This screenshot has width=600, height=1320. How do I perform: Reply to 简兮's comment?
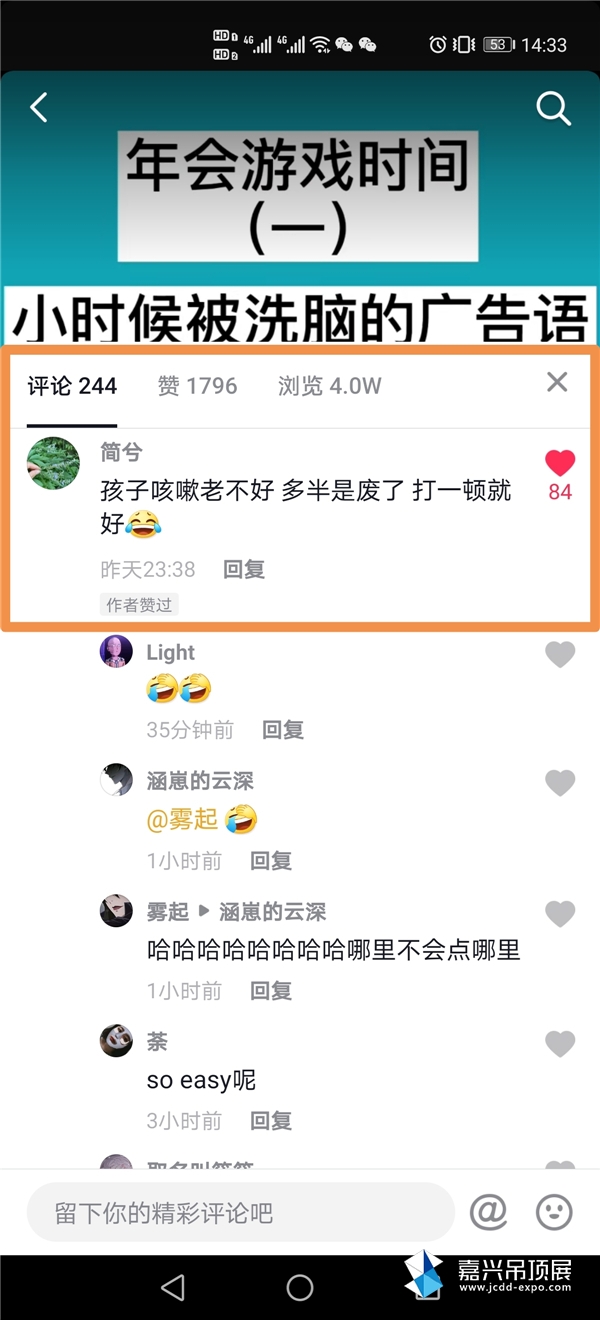tap(244, 570)
